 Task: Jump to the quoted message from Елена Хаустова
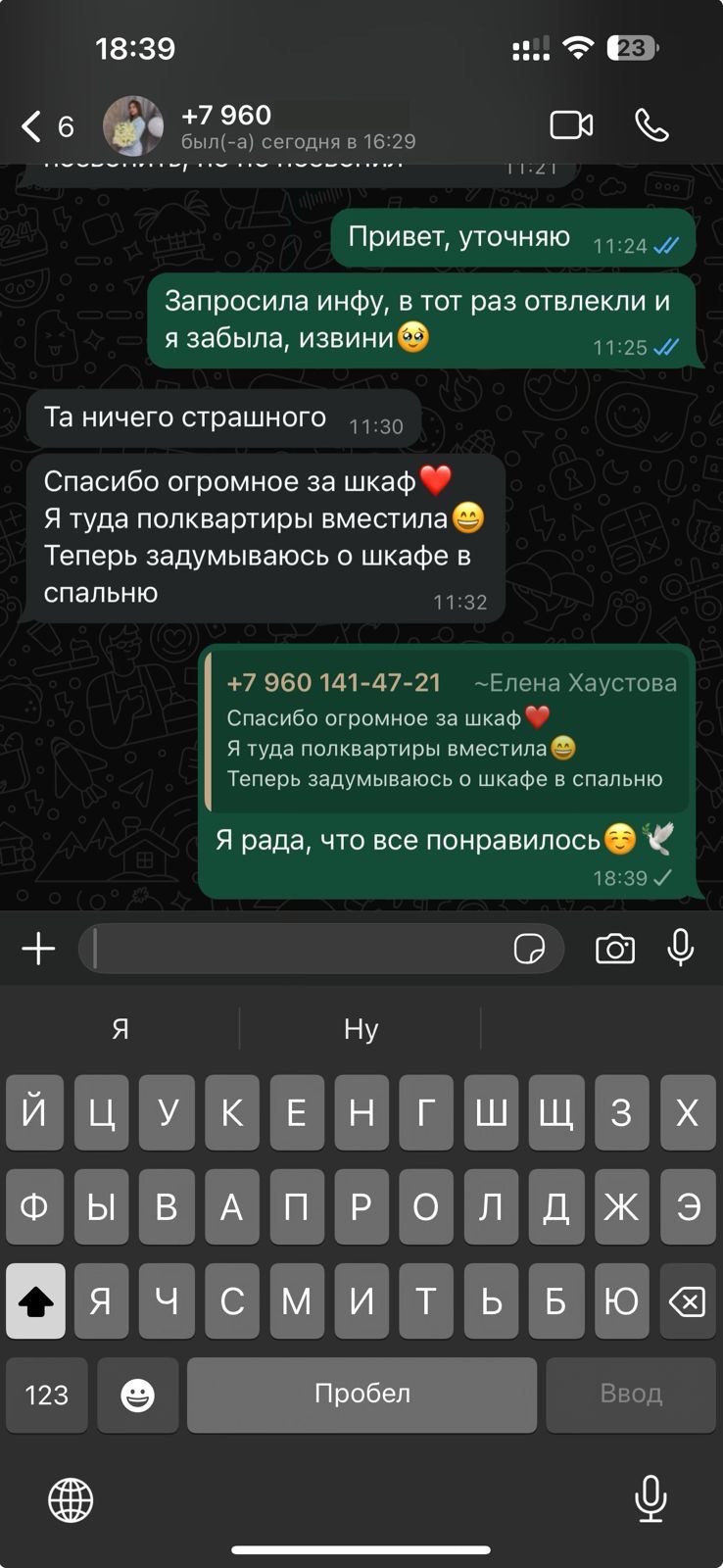tap(446, 730)
